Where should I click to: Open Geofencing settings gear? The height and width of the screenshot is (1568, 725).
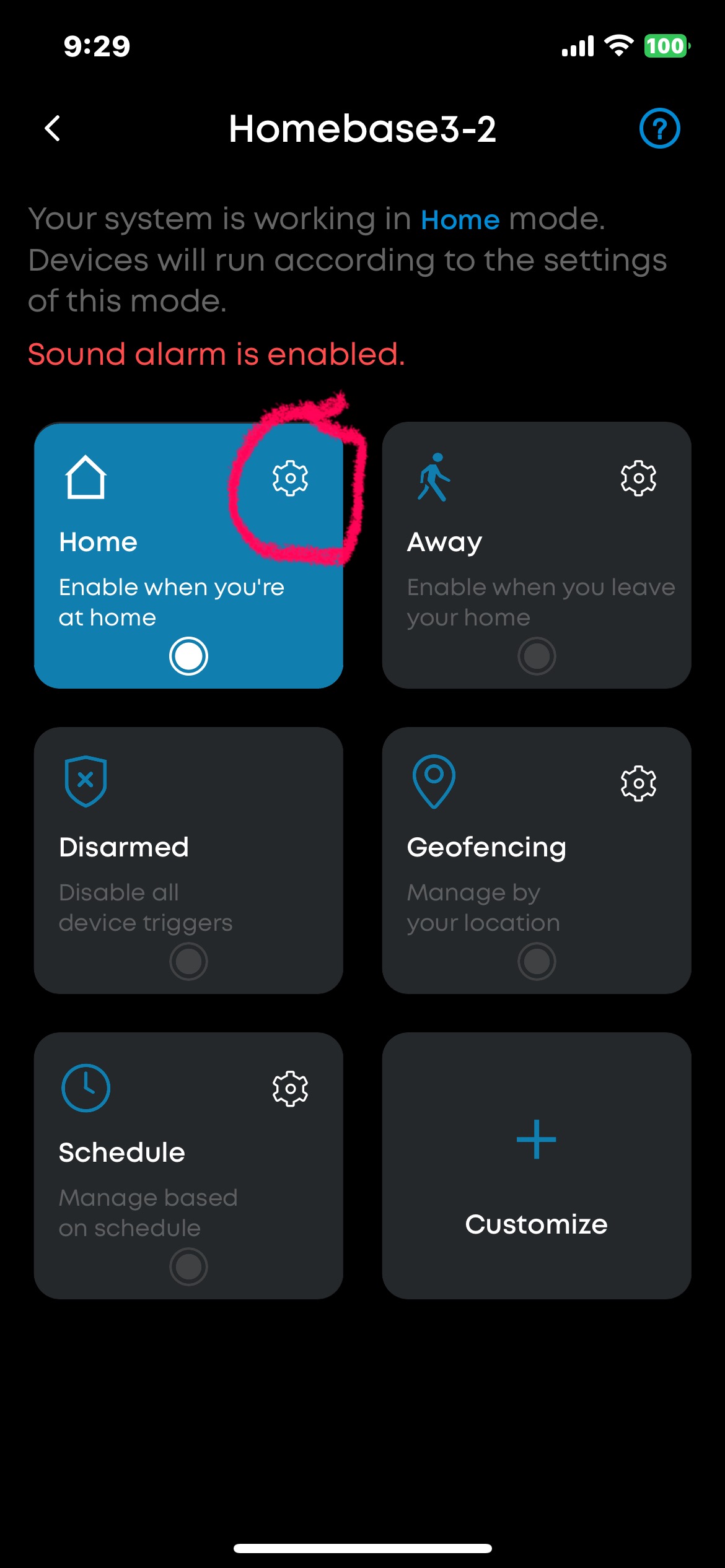[638, 783]
